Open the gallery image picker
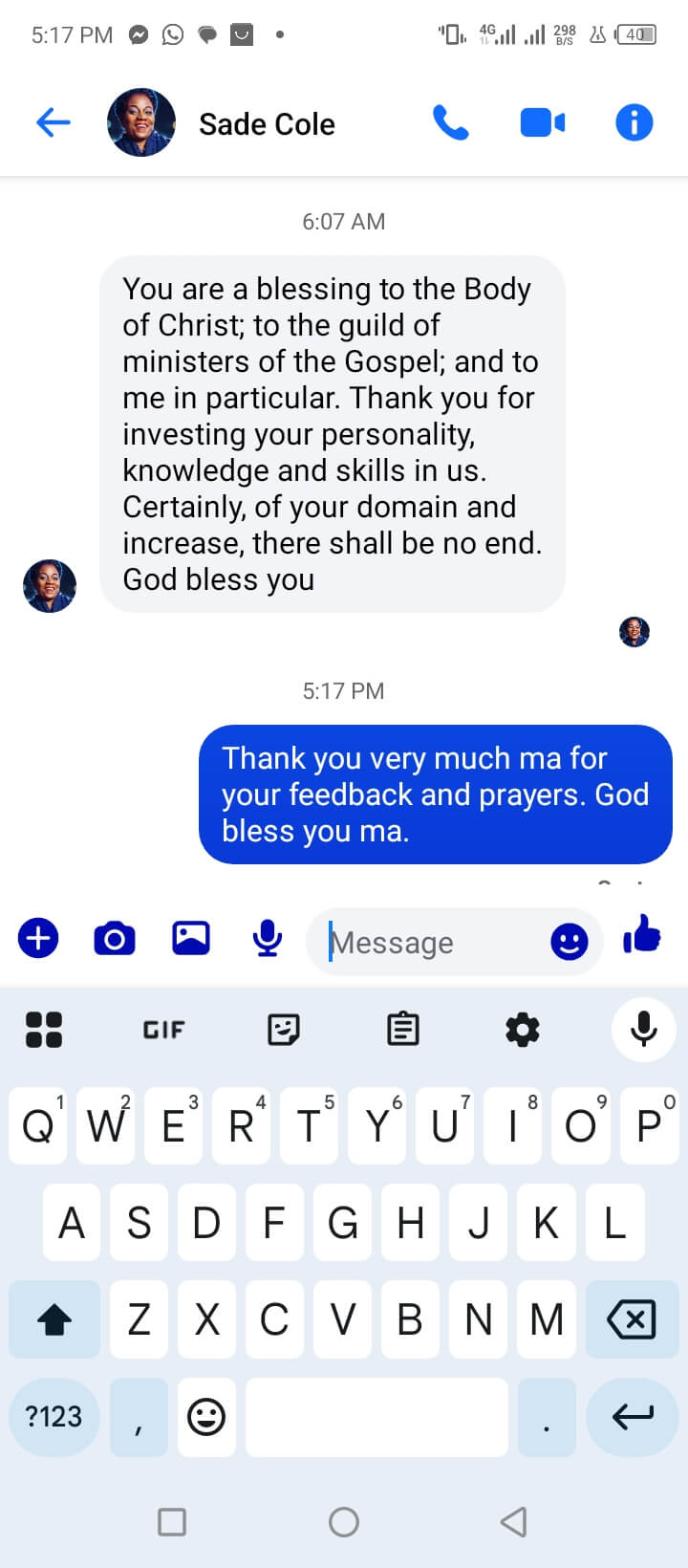 pos(191,938)
